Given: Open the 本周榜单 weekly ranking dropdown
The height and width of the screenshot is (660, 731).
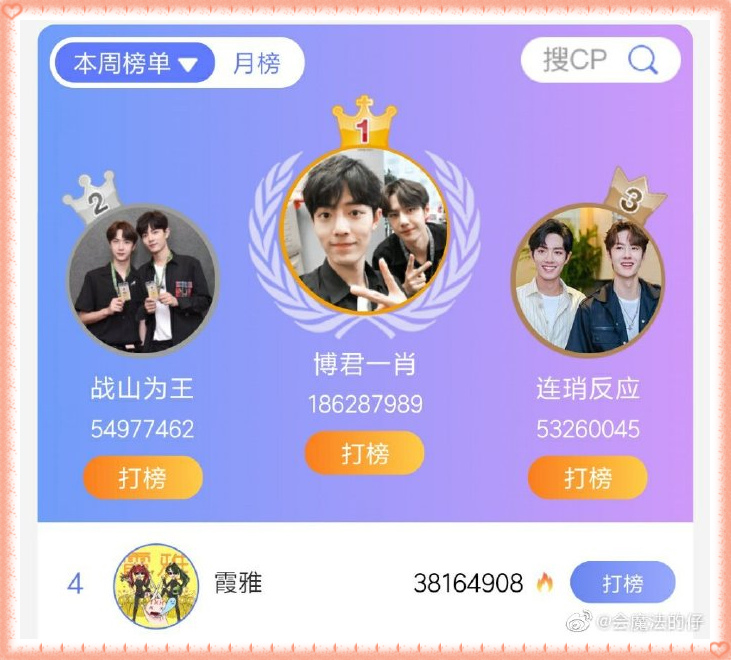Looking at the screenshot, I should [x=134, y=64].
